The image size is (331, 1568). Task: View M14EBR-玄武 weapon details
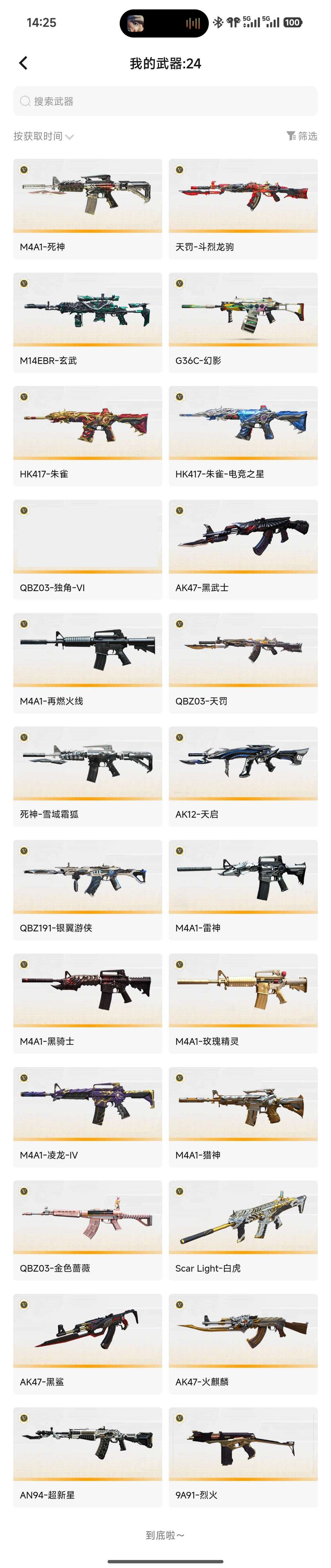pos(88,322)
